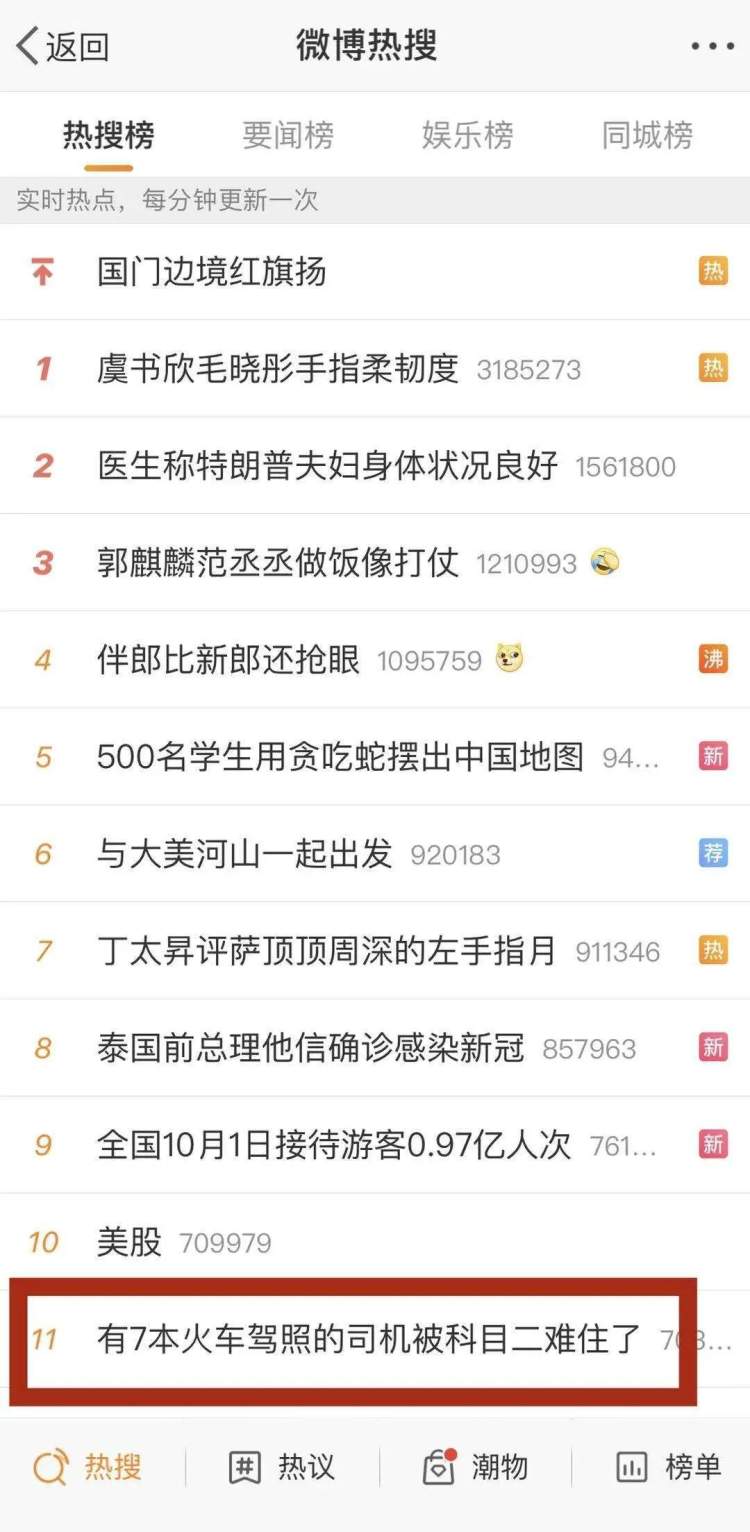
Task: Switch to the 娱乐榜 tab
Action: [x=467, y=135]
